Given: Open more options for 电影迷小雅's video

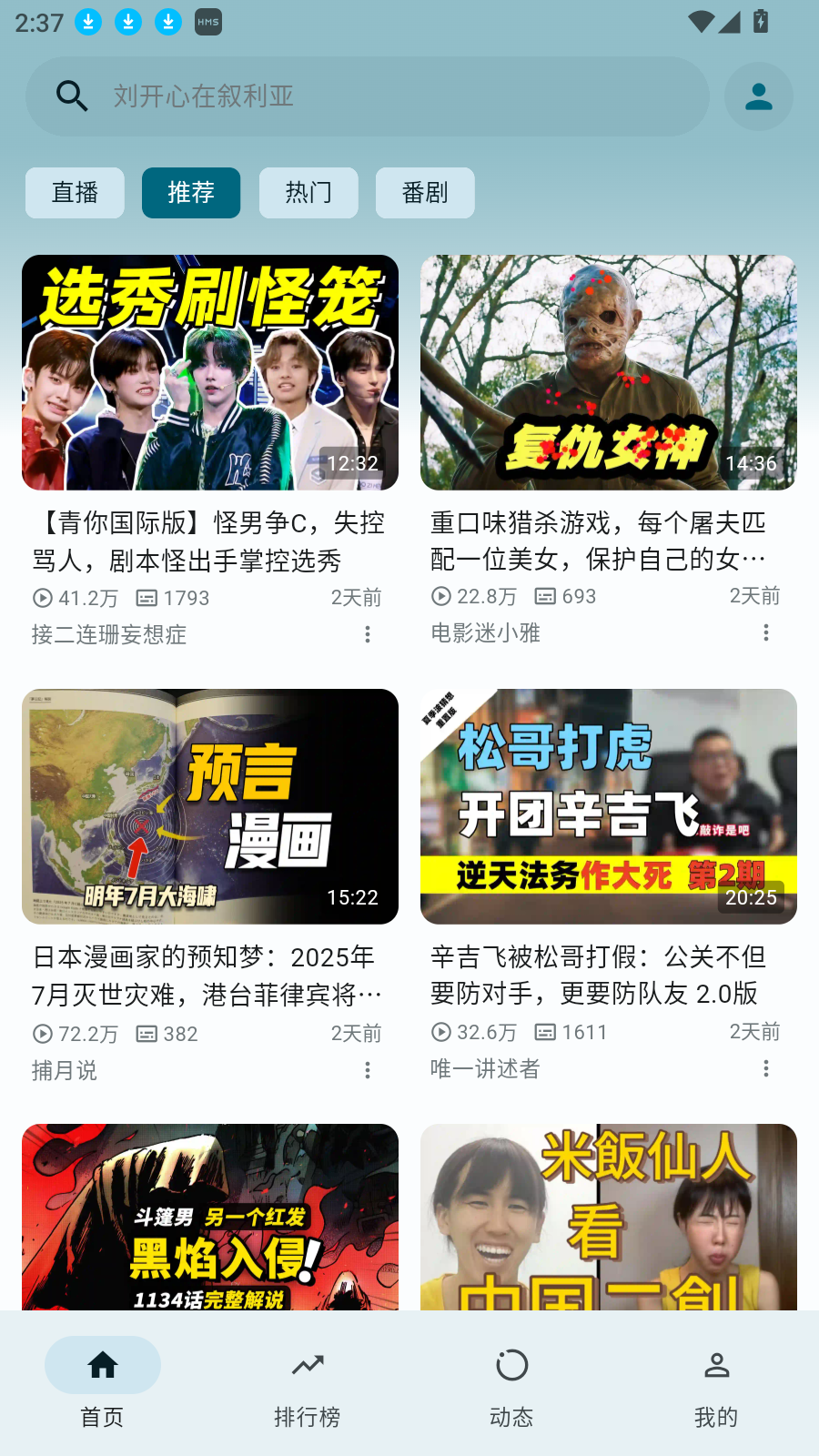Looking at the screenshot, I should [x=766, y=632].
